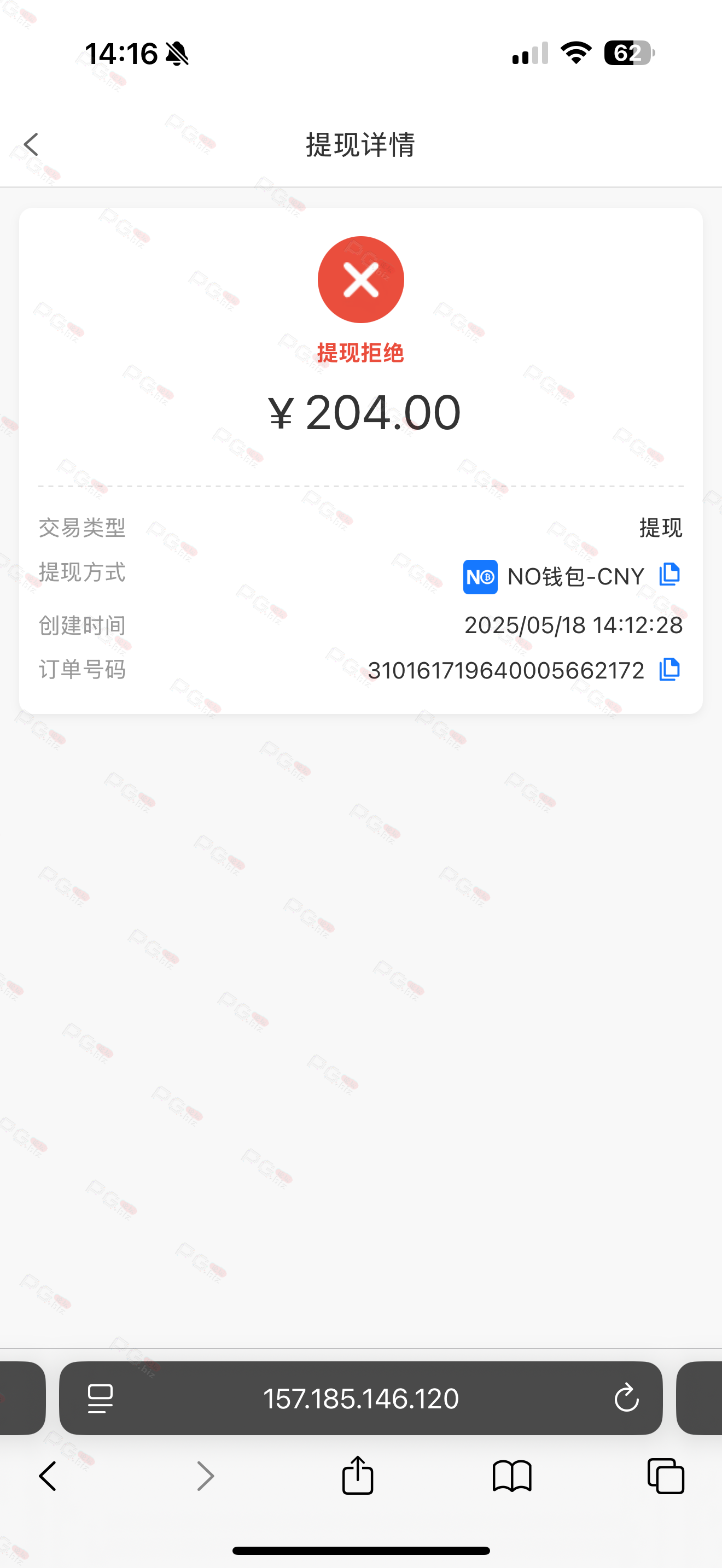Go back from the 提现详情 page
Viewport: 722px width, 1568px height.
click(x=31, y=145)
